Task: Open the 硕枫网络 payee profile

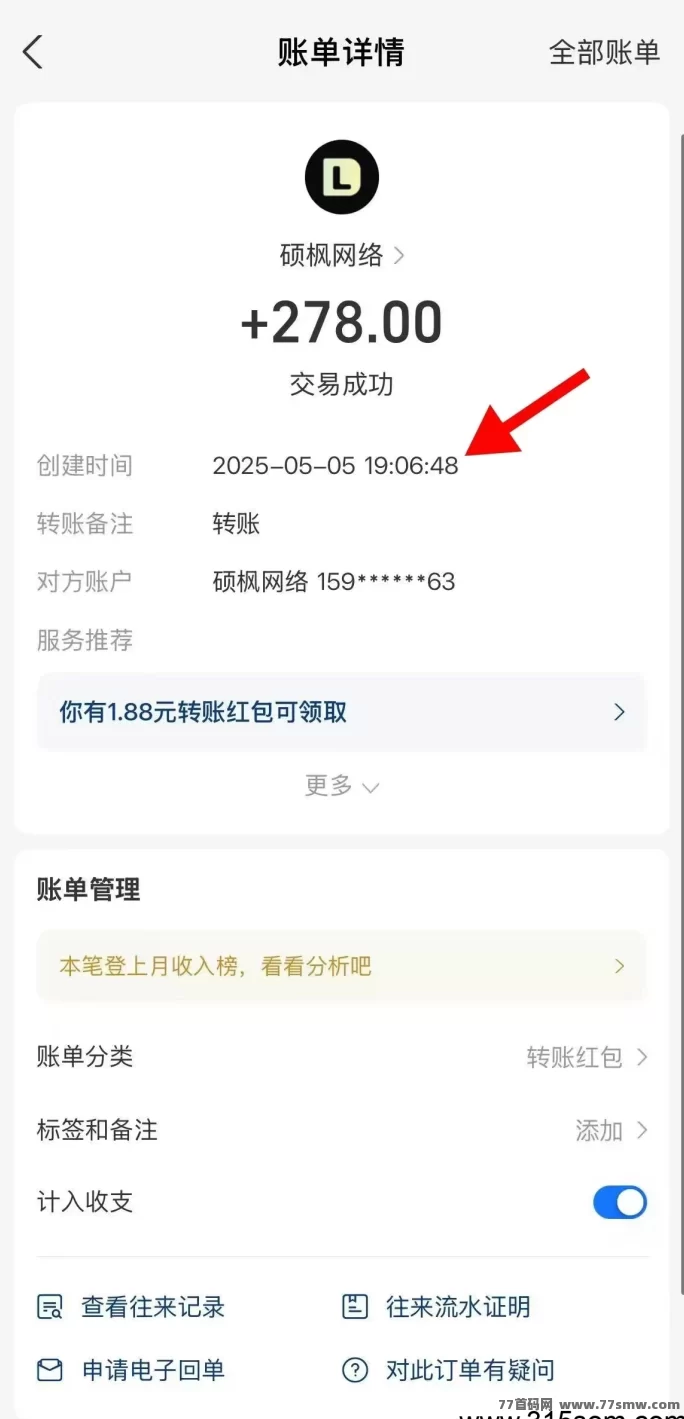Action: point(341,255)
